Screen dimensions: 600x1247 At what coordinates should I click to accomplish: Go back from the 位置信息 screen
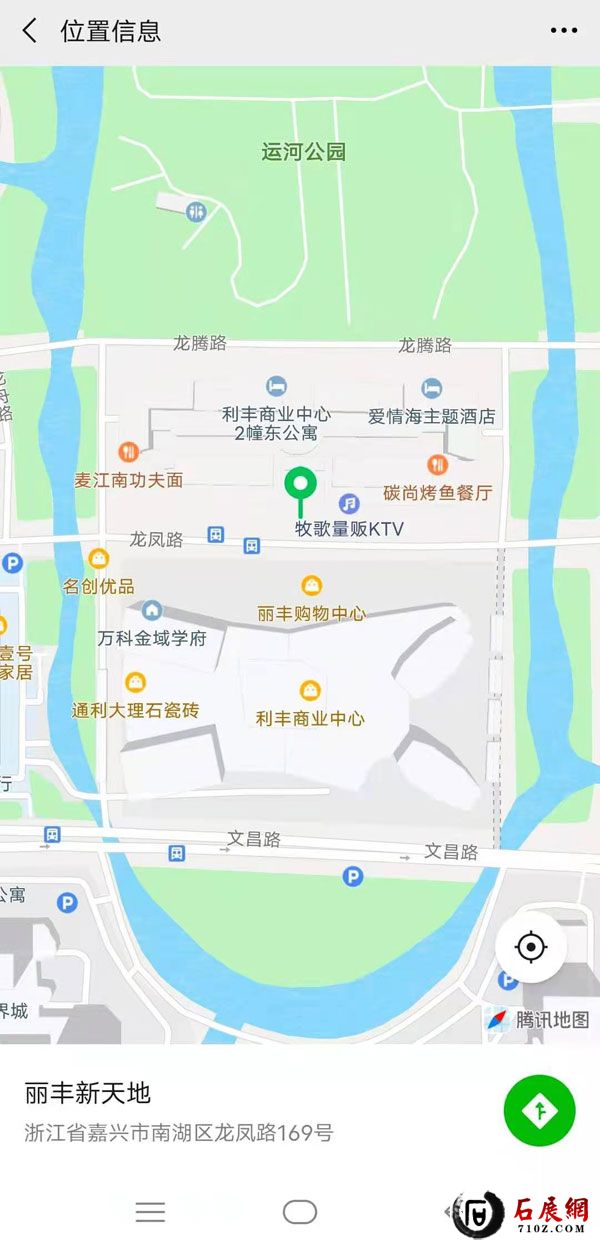click(30, 31)
